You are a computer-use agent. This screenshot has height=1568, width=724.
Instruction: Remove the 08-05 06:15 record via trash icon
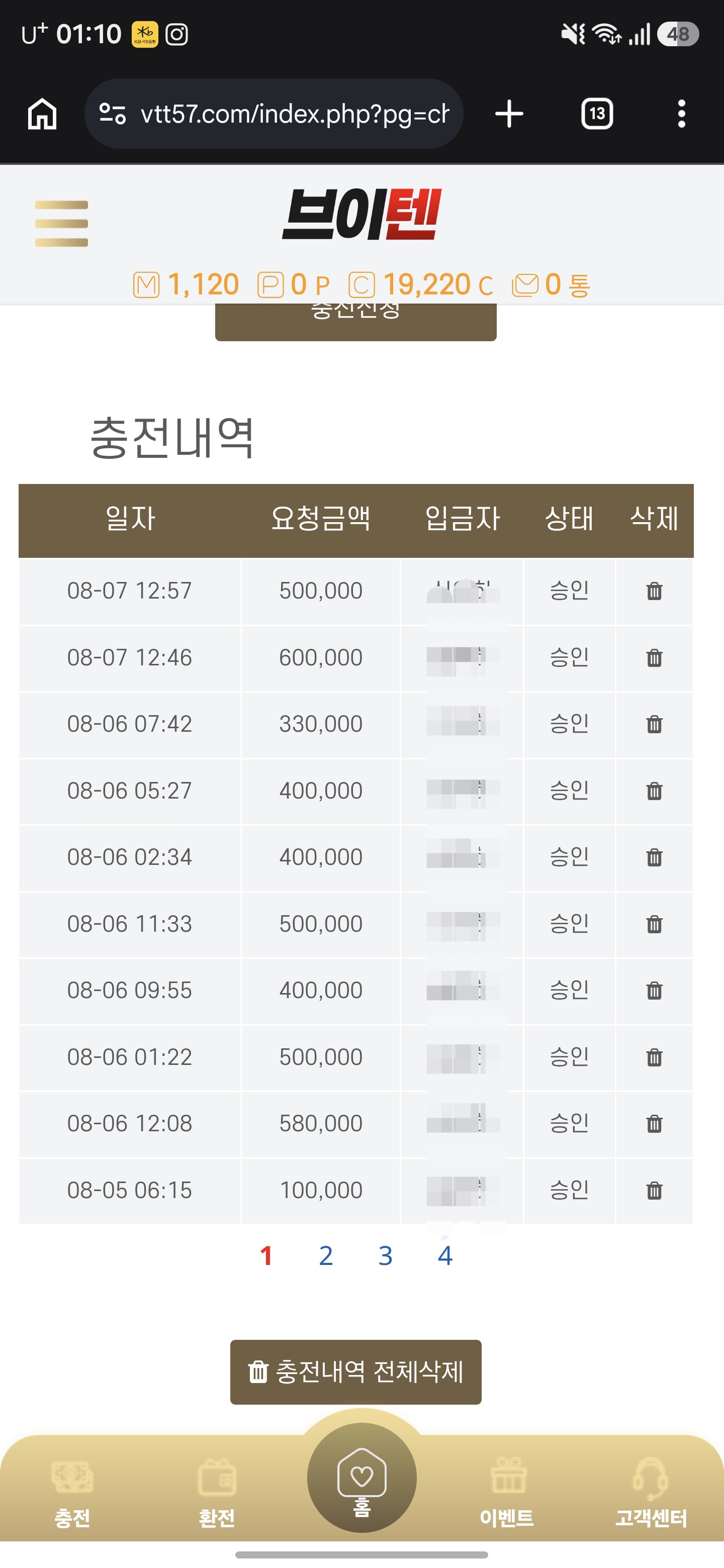coord(654,1191)
